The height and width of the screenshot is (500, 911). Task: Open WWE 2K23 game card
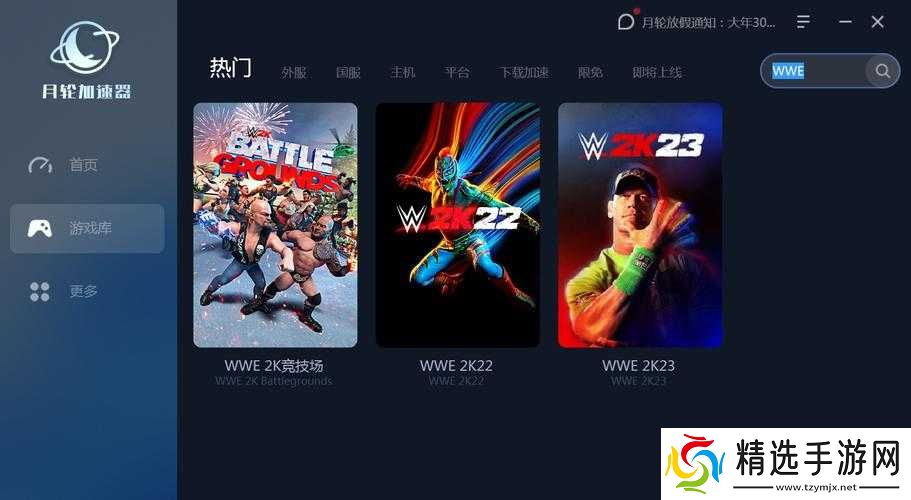[x=639, y=225]
